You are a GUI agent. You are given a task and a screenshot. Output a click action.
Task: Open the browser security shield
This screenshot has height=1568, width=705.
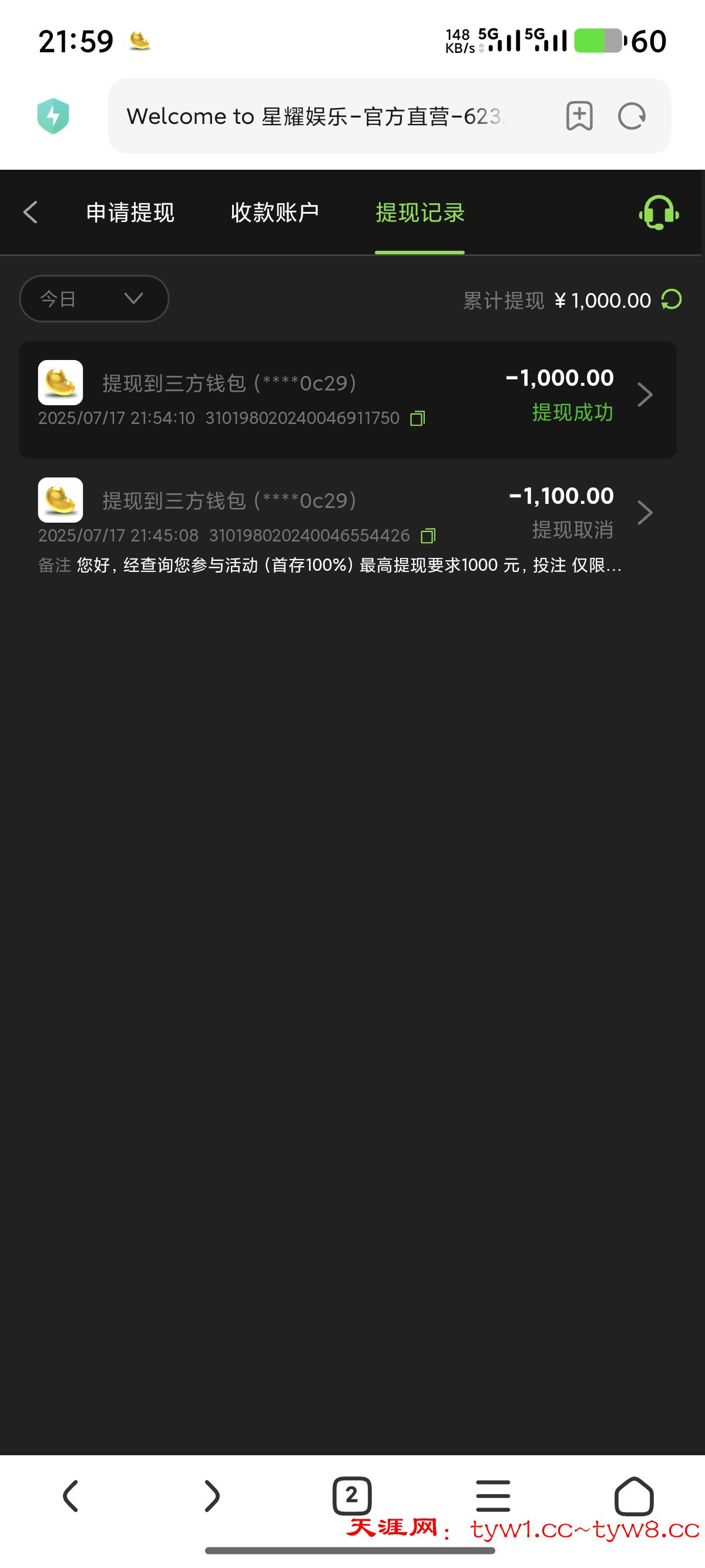pyautogui.click(x=53, y=116)
